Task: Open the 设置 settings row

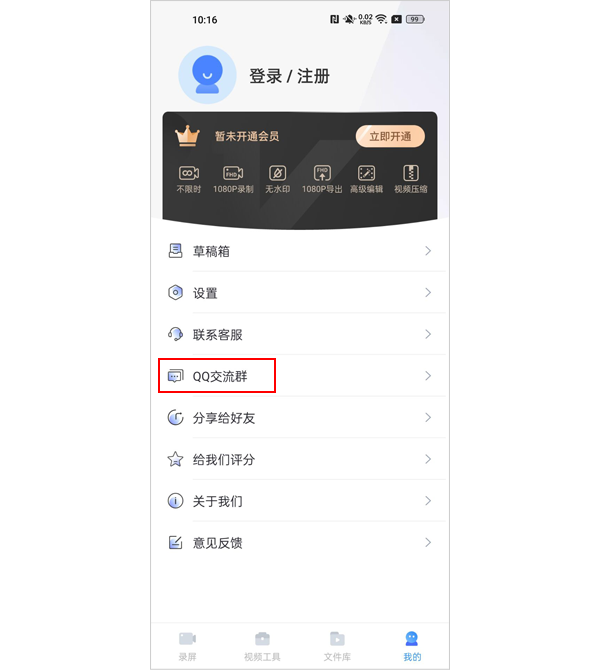Action: 300,293
